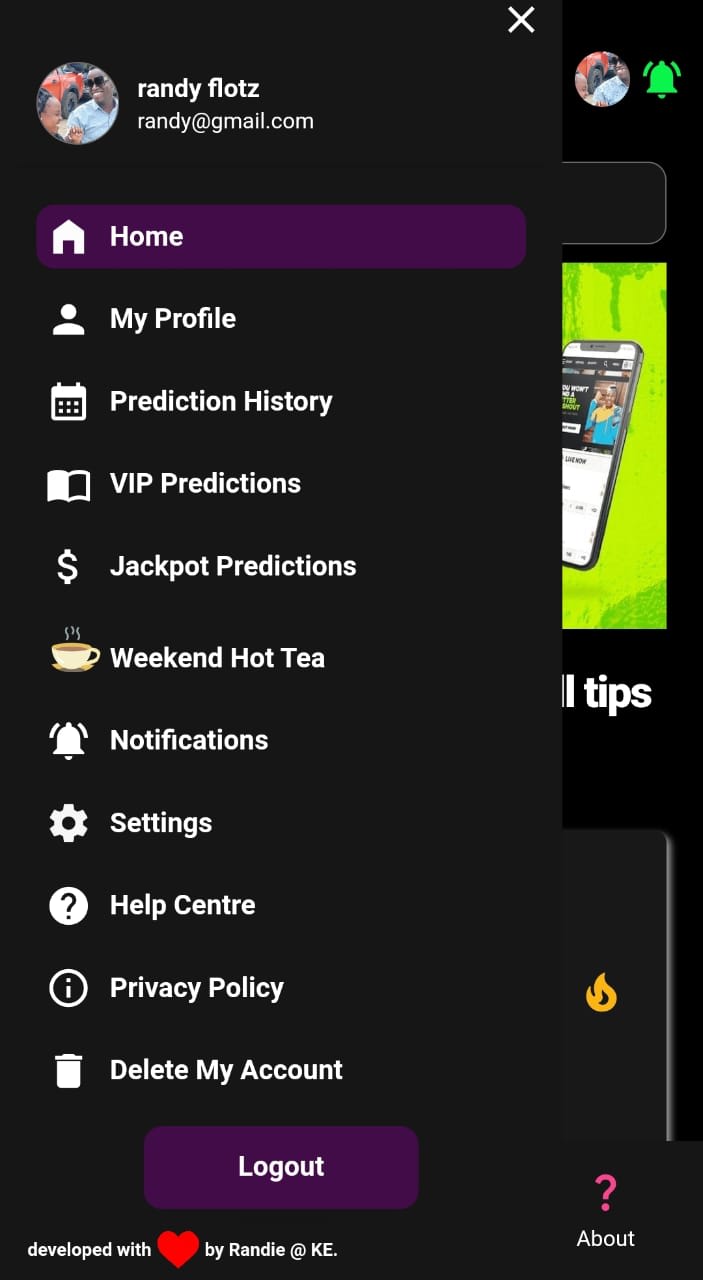Close the side drawer menu
Image resolution: width=703 pixels, height=1280 pixels.
click(521, 20)
